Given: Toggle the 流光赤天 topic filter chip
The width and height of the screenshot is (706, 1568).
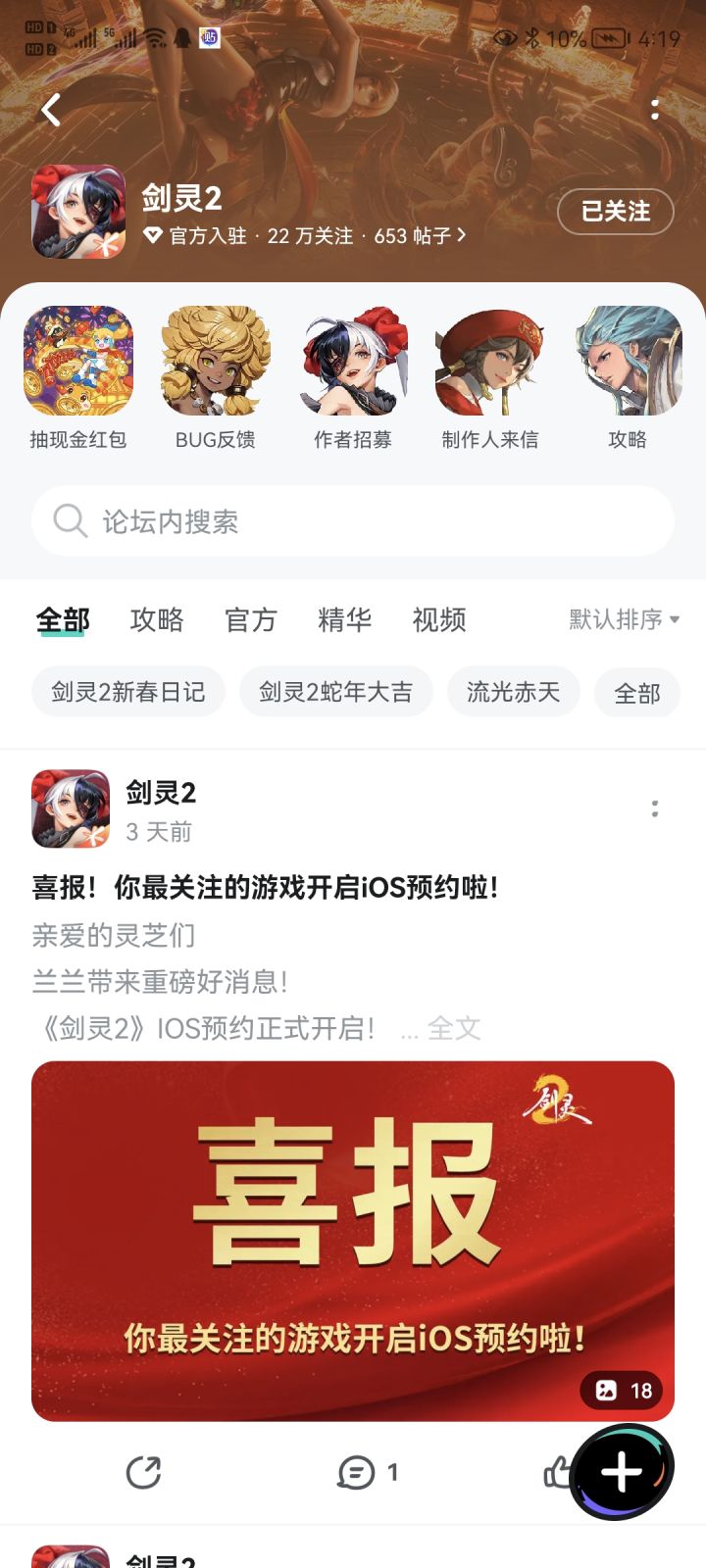Looking at the screenshot, I should pos(513,692).
